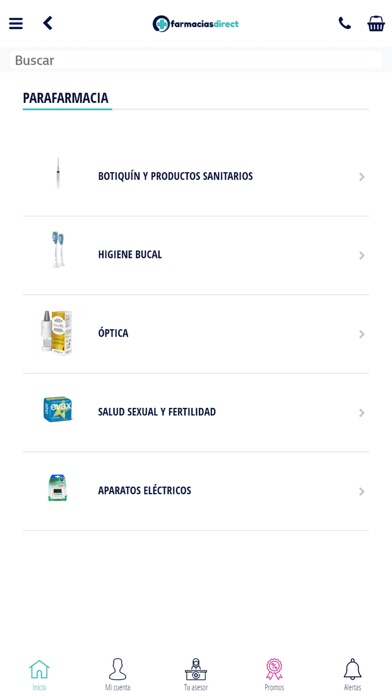Open the shopping basket
The width and height of the screenshot is (392, 696).
(x=376, y=24)
